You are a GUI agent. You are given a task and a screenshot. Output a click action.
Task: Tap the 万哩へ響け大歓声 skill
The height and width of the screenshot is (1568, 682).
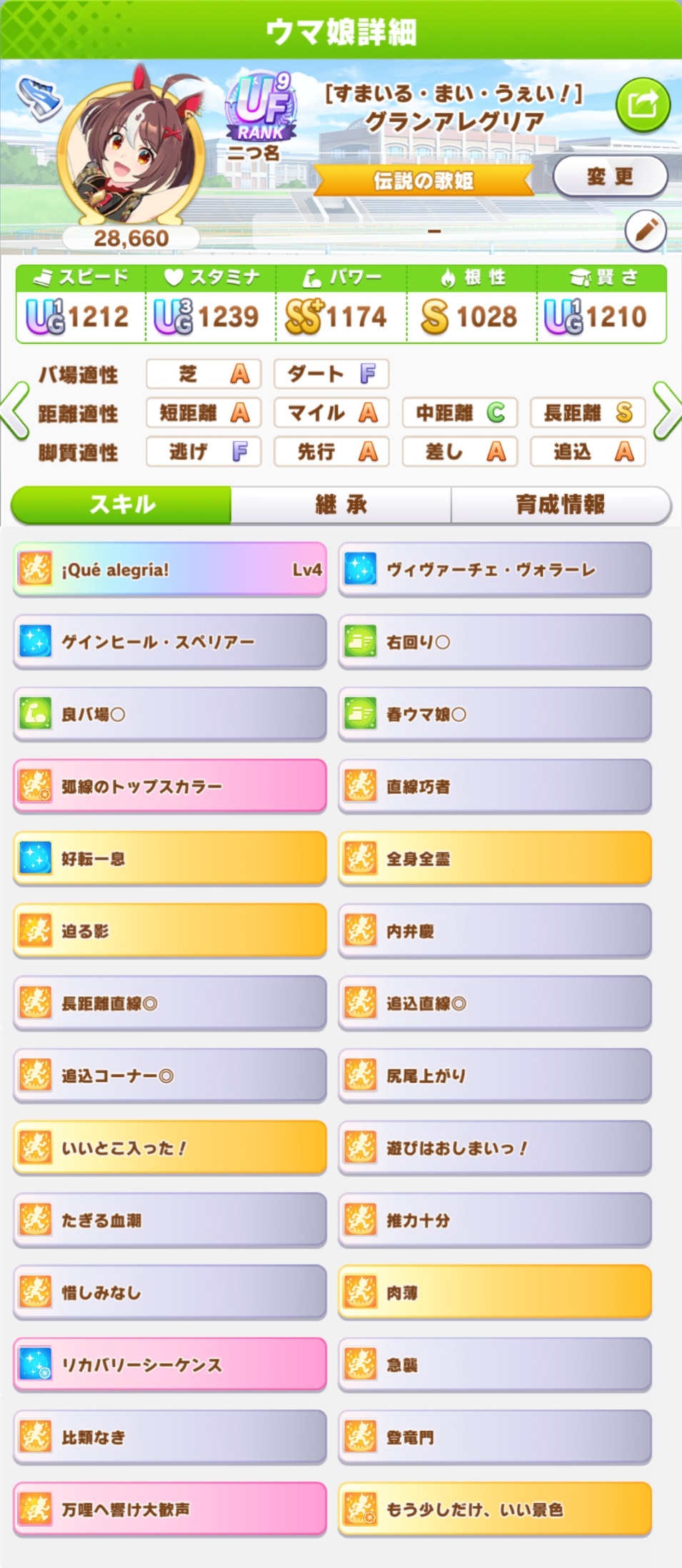(170, 1509)
